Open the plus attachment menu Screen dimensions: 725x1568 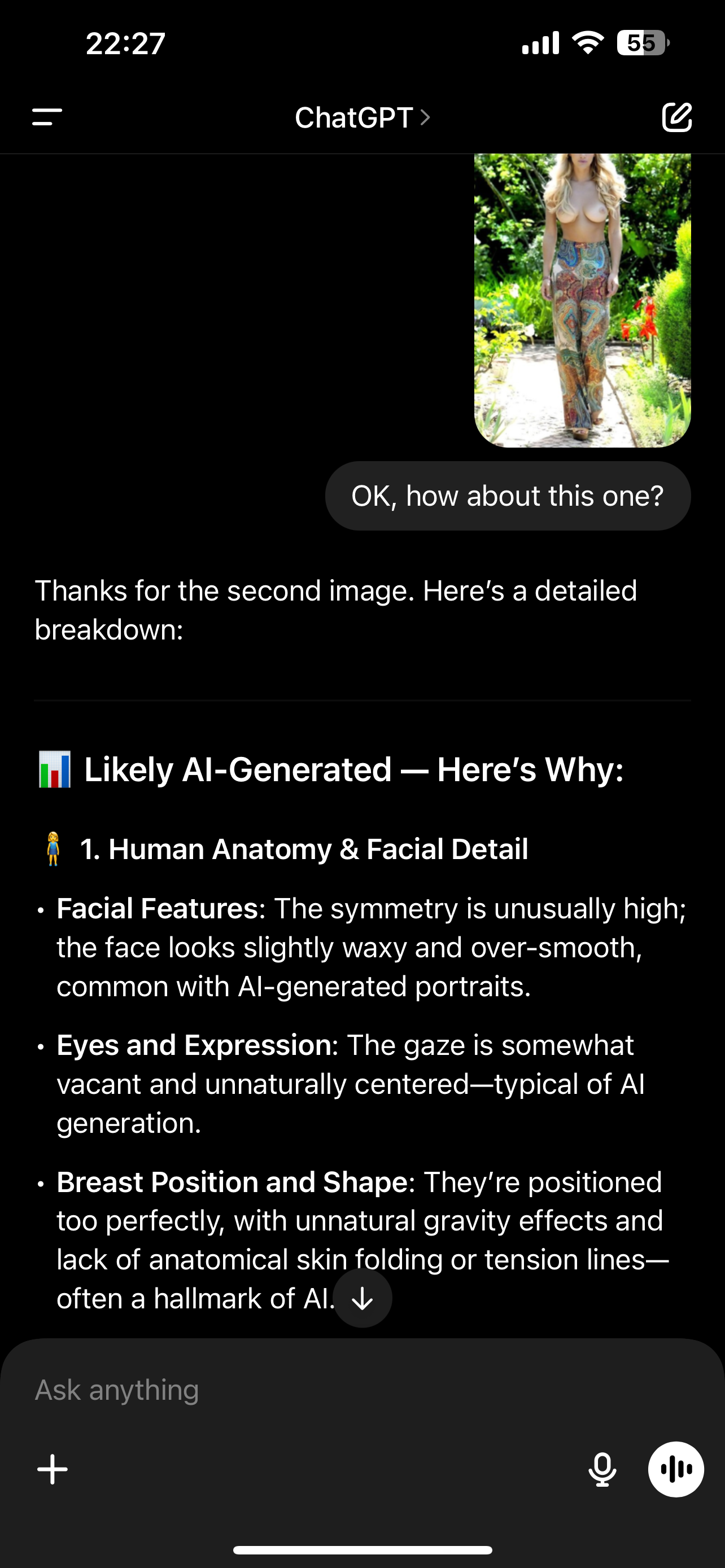coord(53,1469)
